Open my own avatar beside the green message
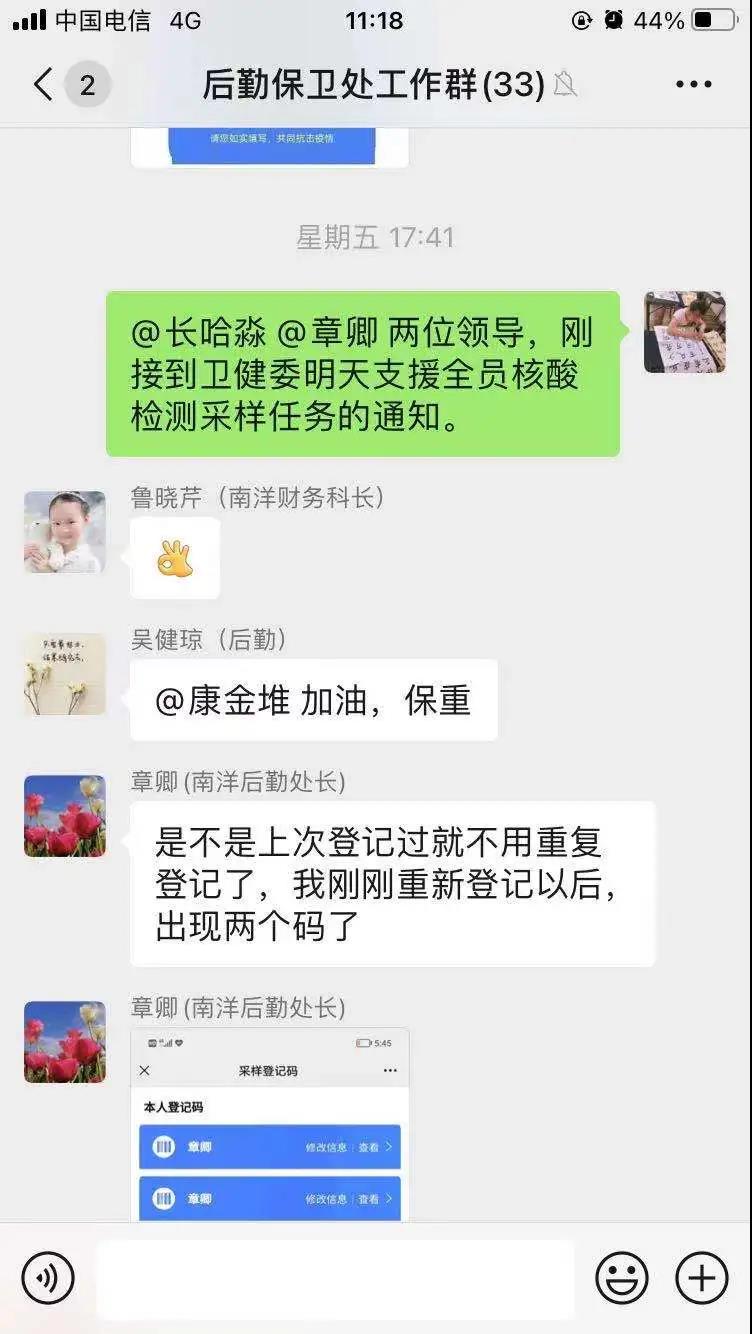Screen dimensions: 752x1334 pyautogui.click(x=684, y=332)
